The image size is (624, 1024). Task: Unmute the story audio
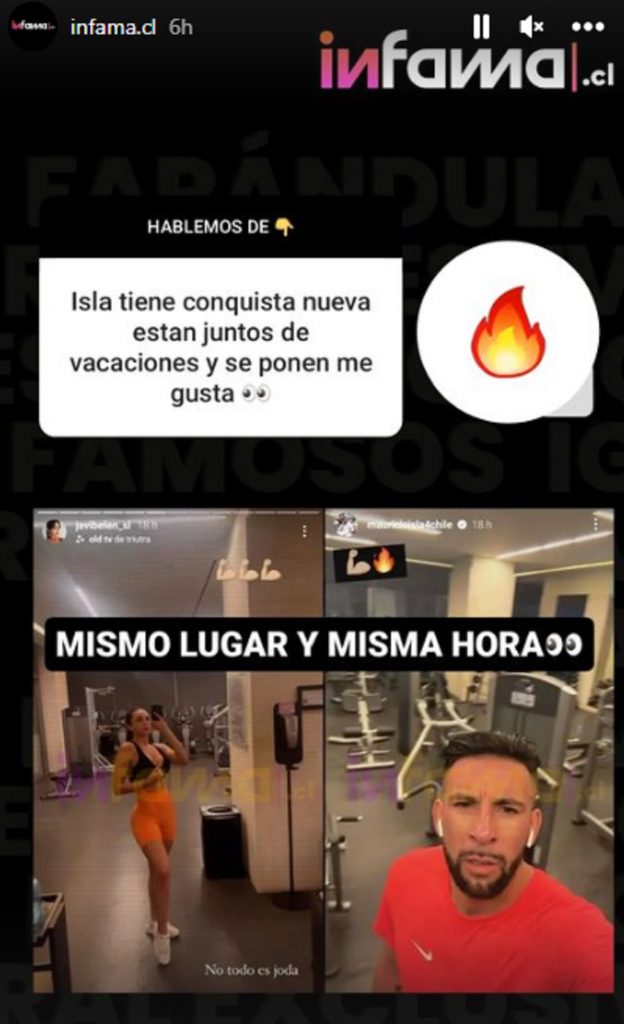pos(531,27)
